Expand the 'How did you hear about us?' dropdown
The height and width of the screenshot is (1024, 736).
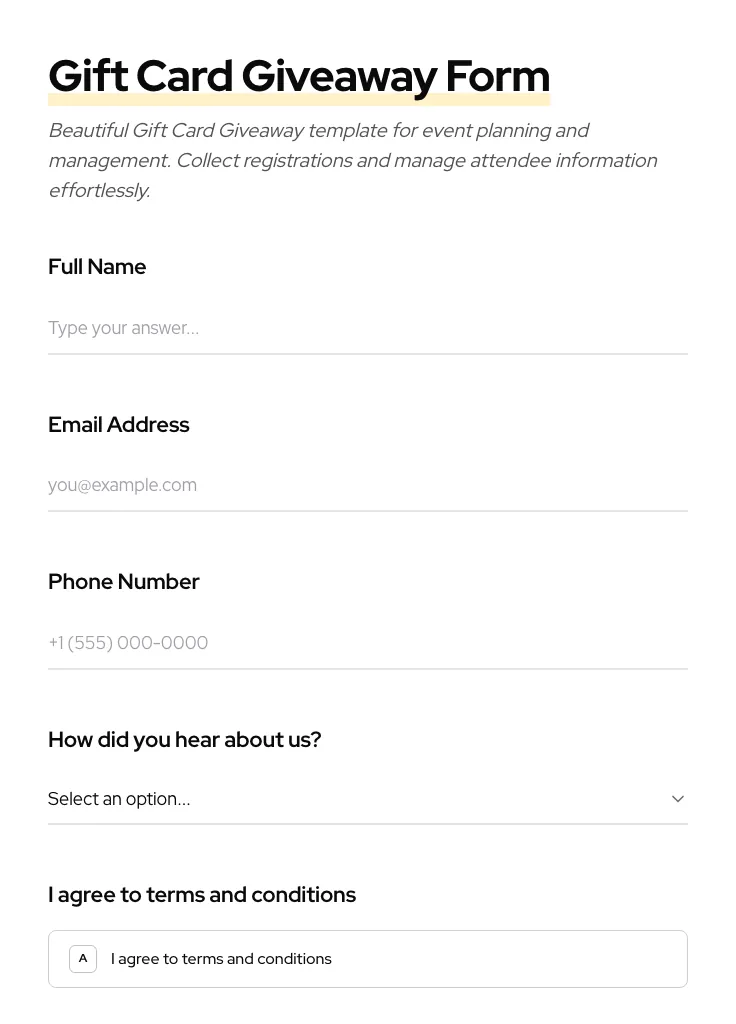coord(367,799)
